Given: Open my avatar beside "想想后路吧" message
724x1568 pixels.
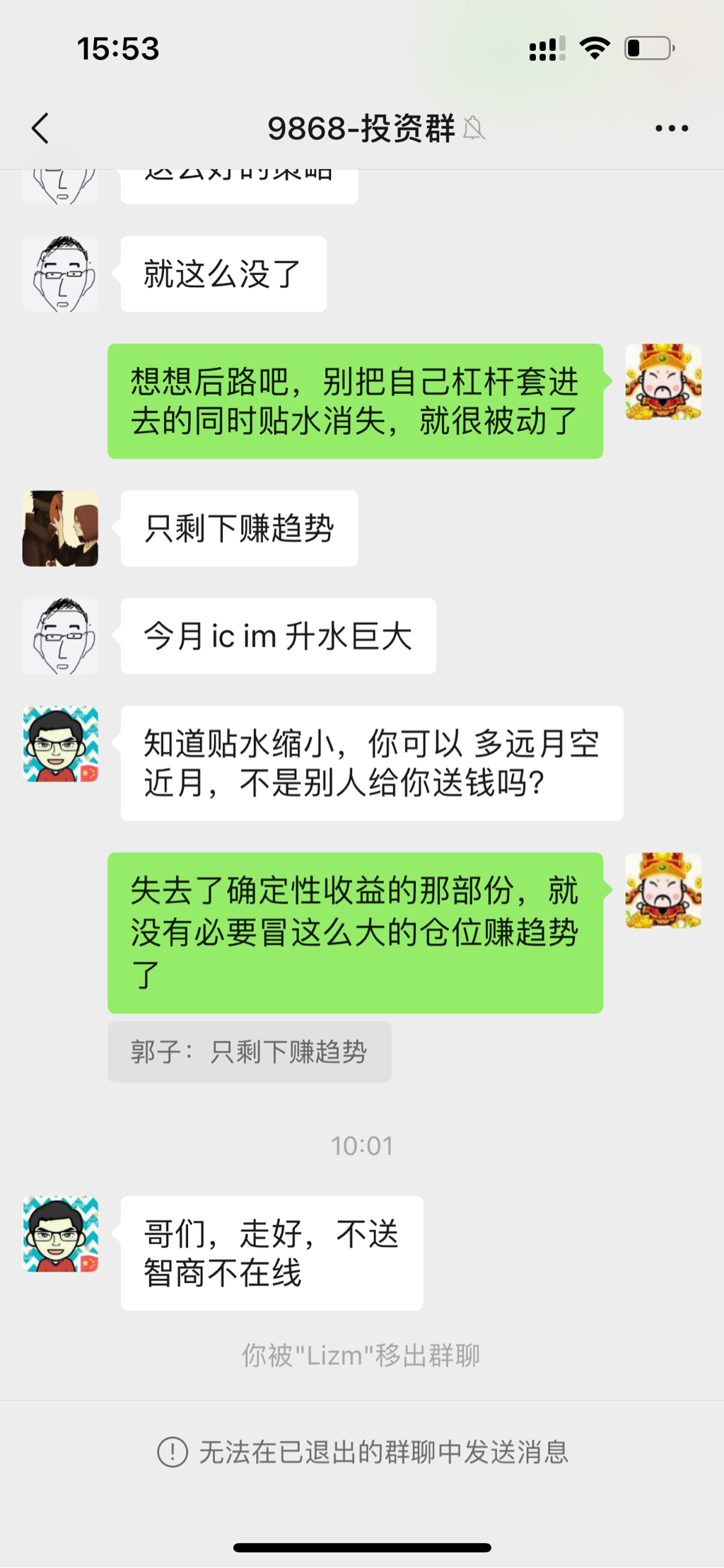Looking at the screenshot, I should [x=663, y=382].
